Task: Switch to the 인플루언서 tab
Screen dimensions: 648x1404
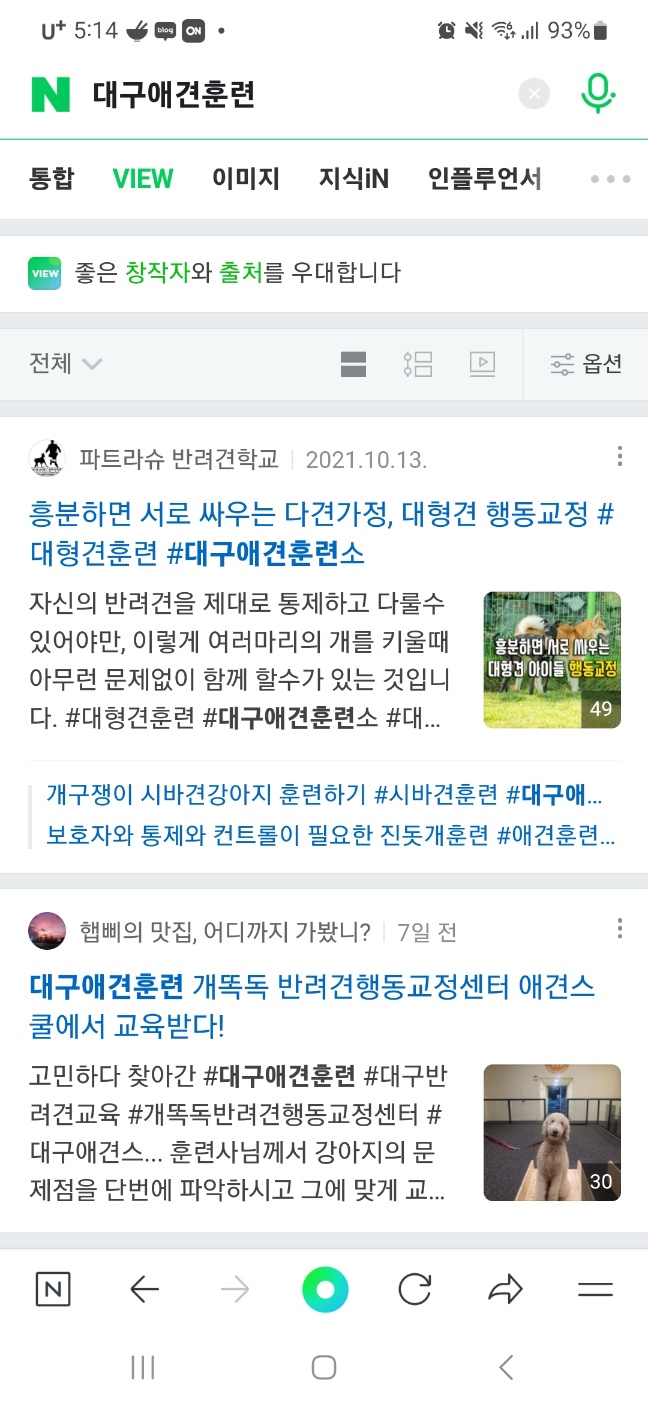Action: pyautogui.click(x=485, y=179)
